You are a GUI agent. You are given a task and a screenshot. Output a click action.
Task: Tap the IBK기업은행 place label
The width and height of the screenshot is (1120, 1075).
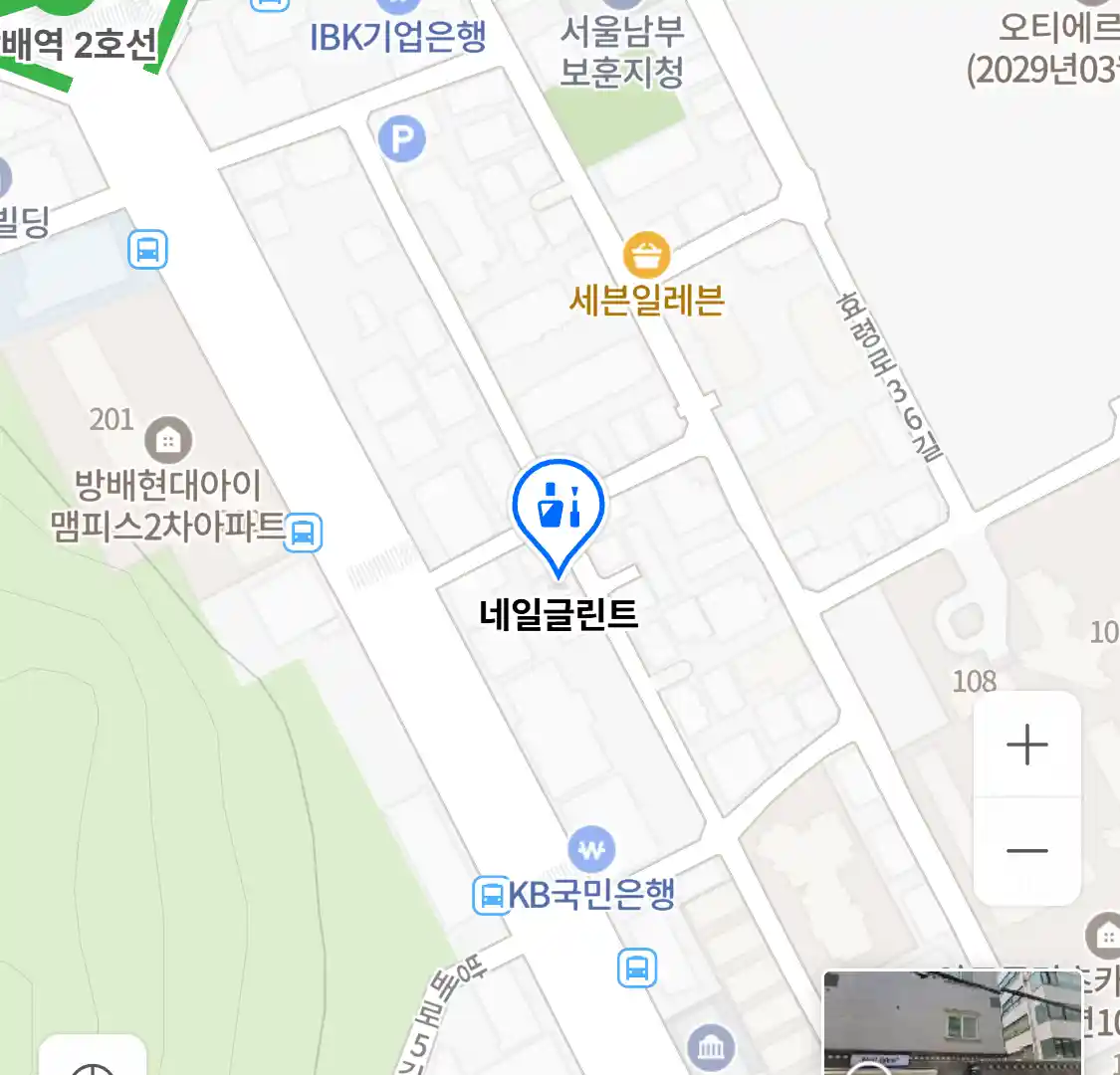398,37
